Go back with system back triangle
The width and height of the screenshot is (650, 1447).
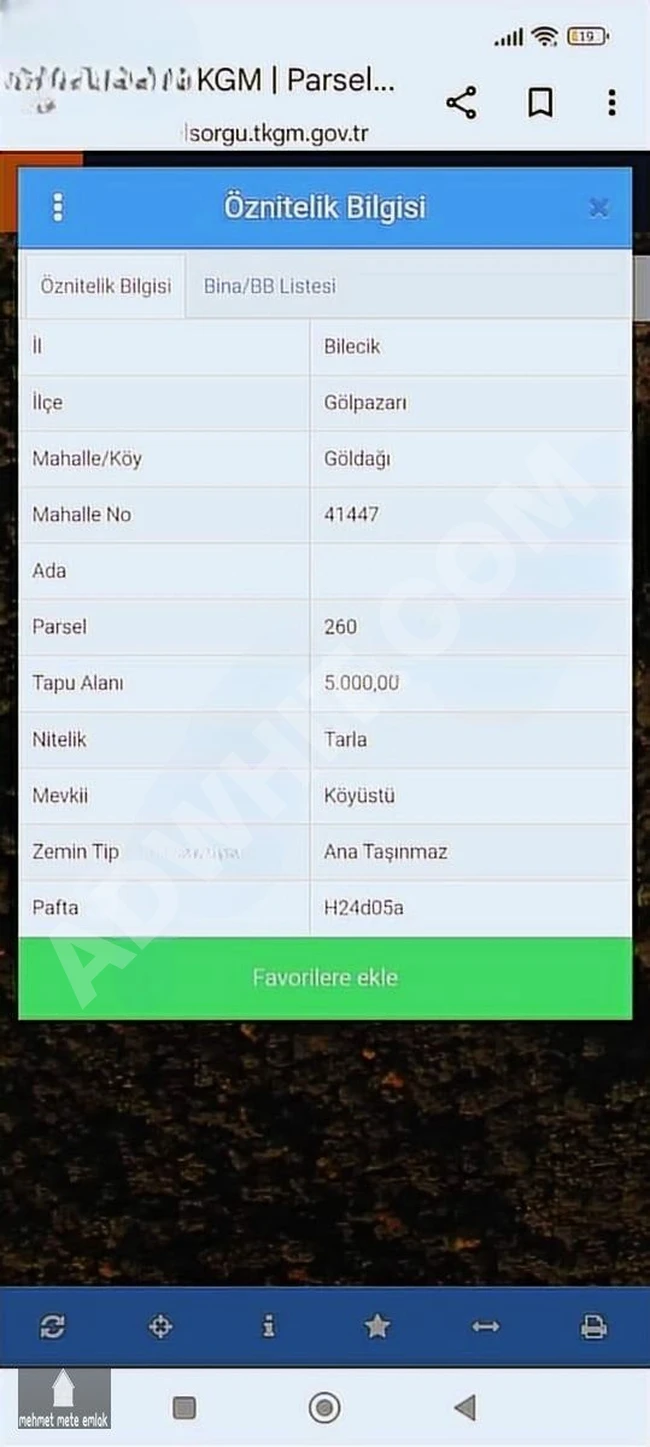tap(465, 1407)
